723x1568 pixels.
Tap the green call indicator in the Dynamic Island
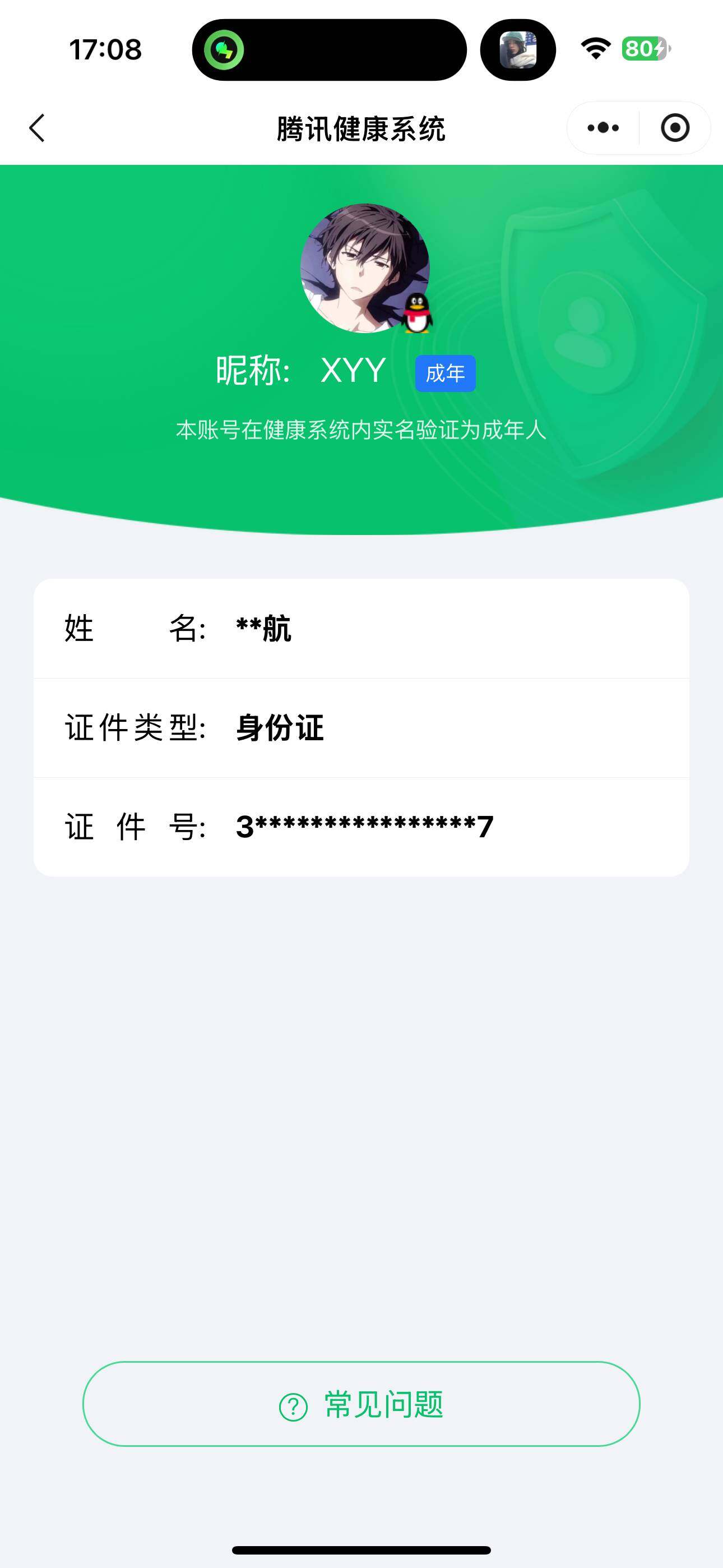coord(225,51)
